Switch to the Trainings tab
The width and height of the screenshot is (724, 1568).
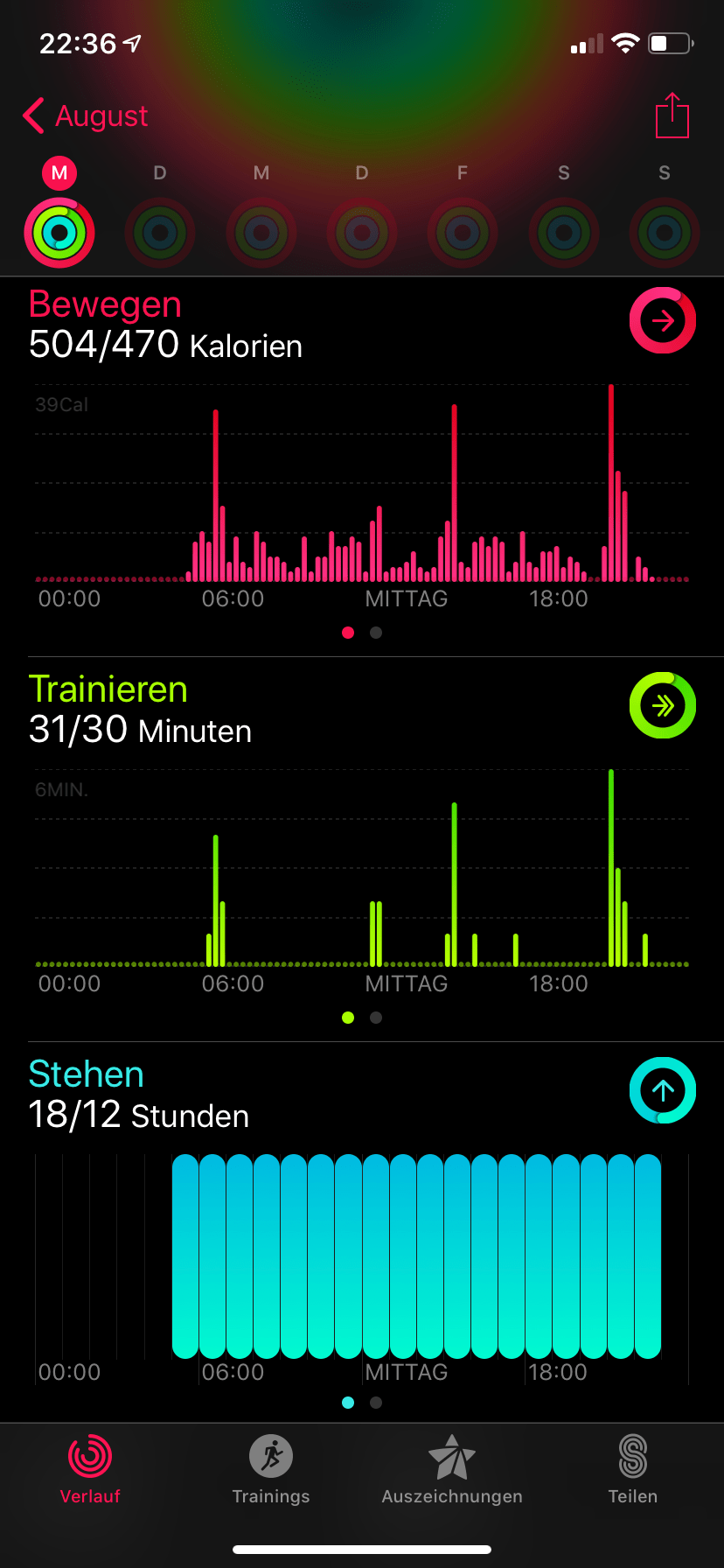271,1470
